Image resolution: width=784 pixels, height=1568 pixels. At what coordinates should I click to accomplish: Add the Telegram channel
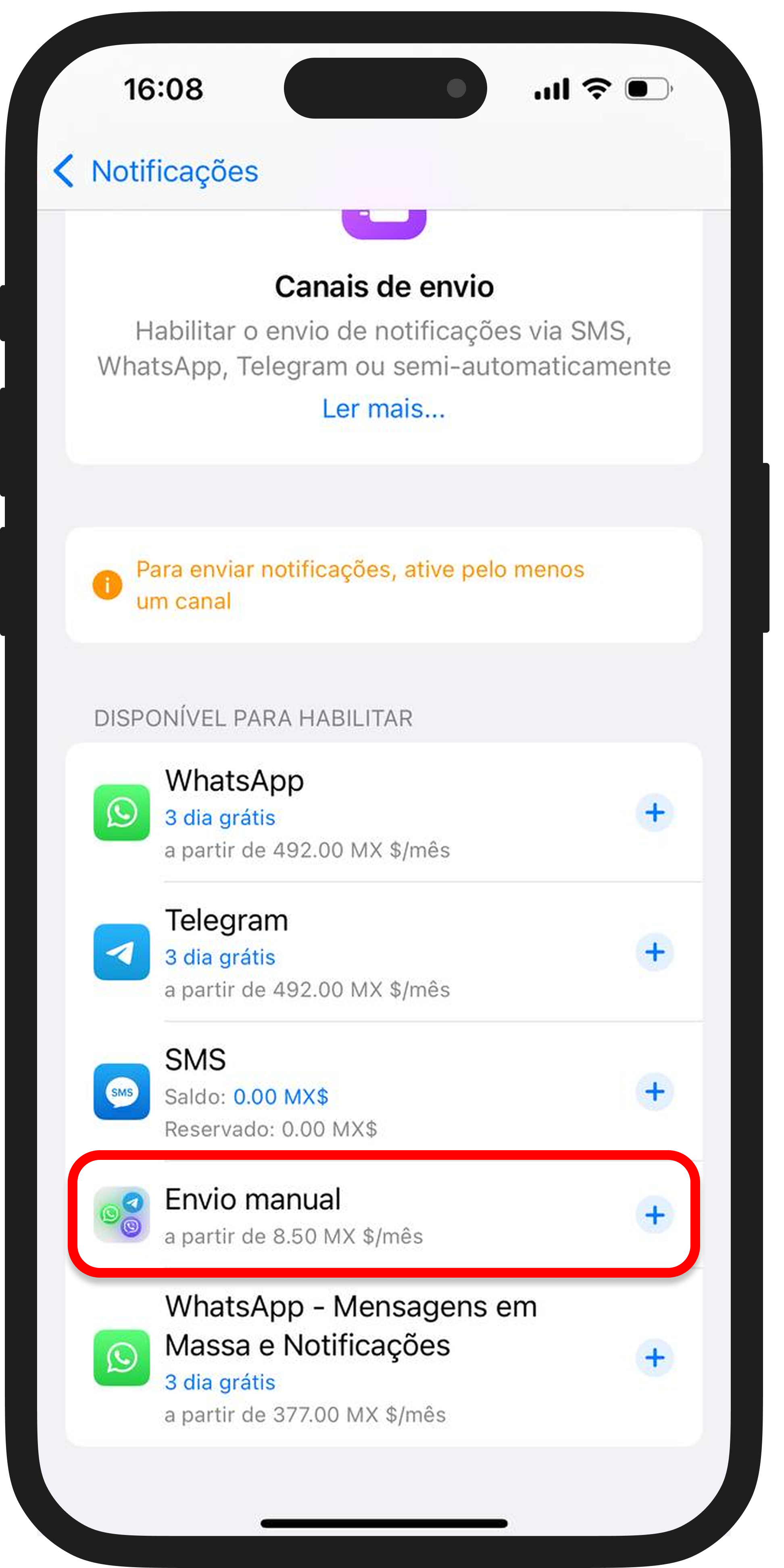click(655, 952)
